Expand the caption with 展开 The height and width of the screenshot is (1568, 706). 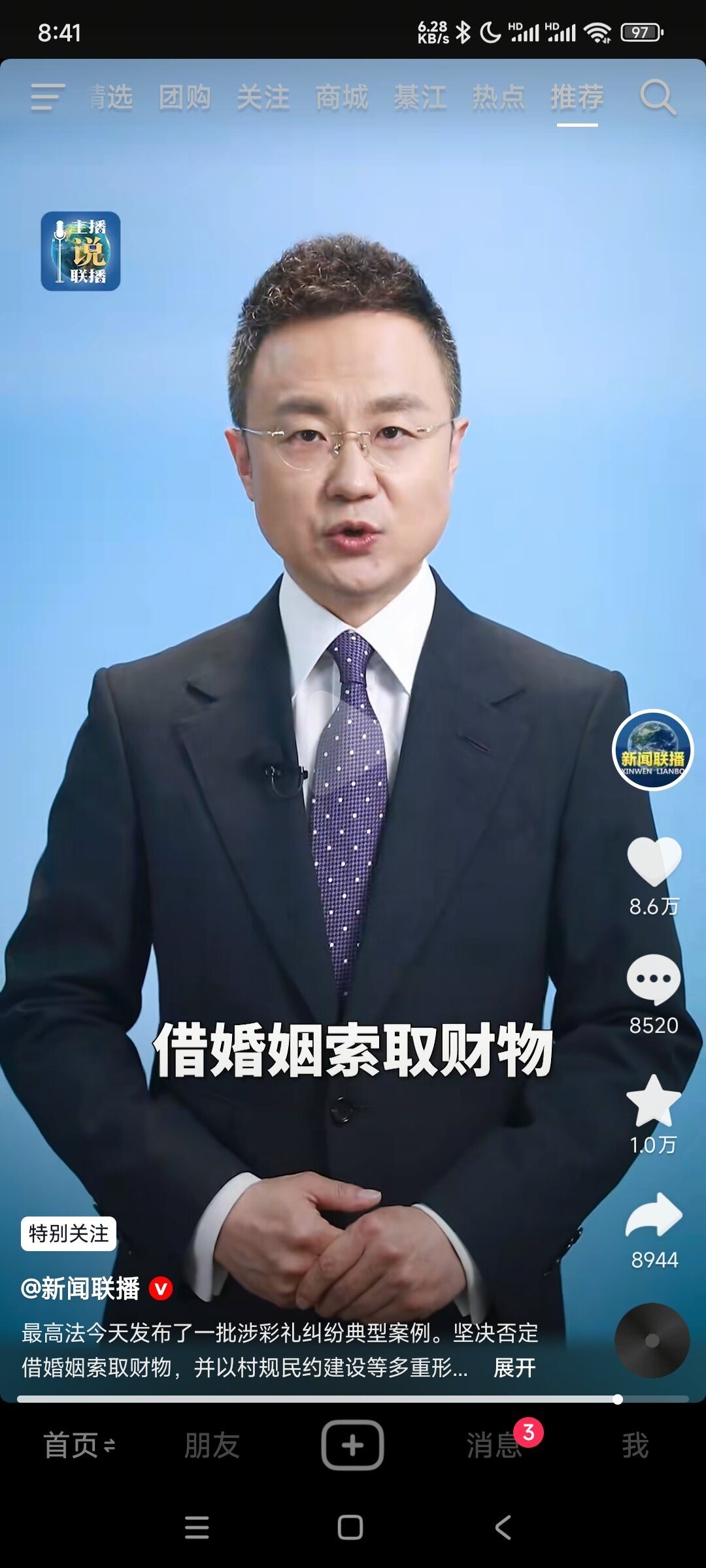point(514,1367)
